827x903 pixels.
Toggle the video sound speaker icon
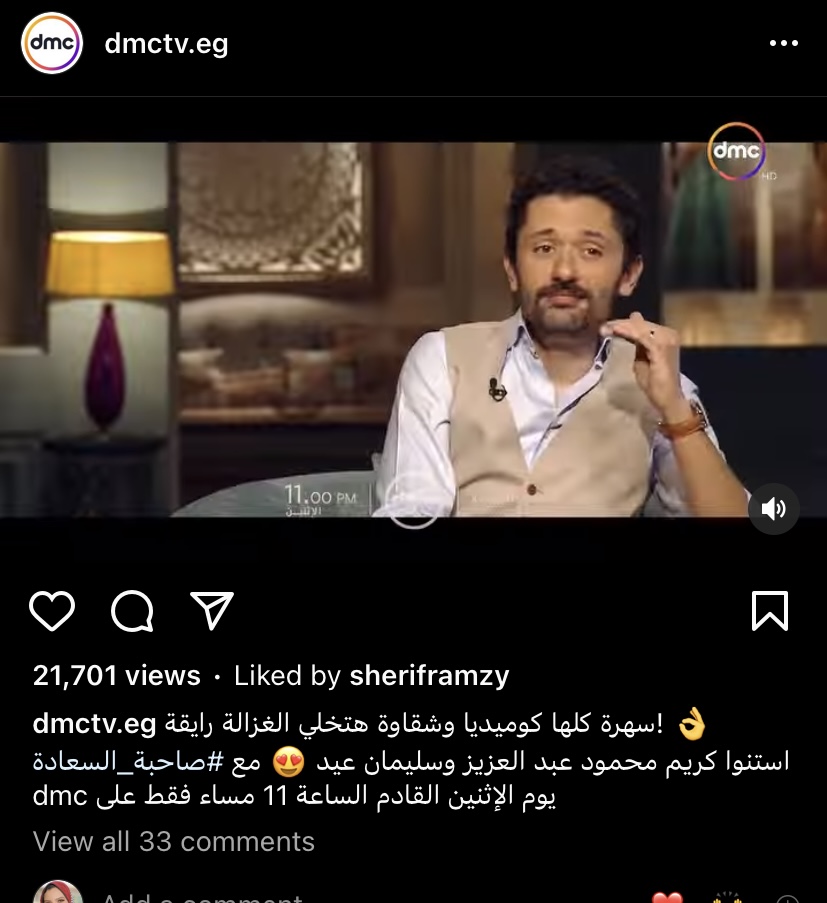coord(773,509)
